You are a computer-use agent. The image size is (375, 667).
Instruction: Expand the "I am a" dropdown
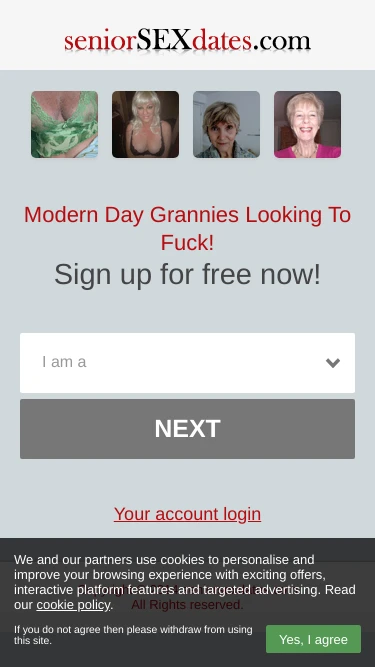[x=188, y=363]
